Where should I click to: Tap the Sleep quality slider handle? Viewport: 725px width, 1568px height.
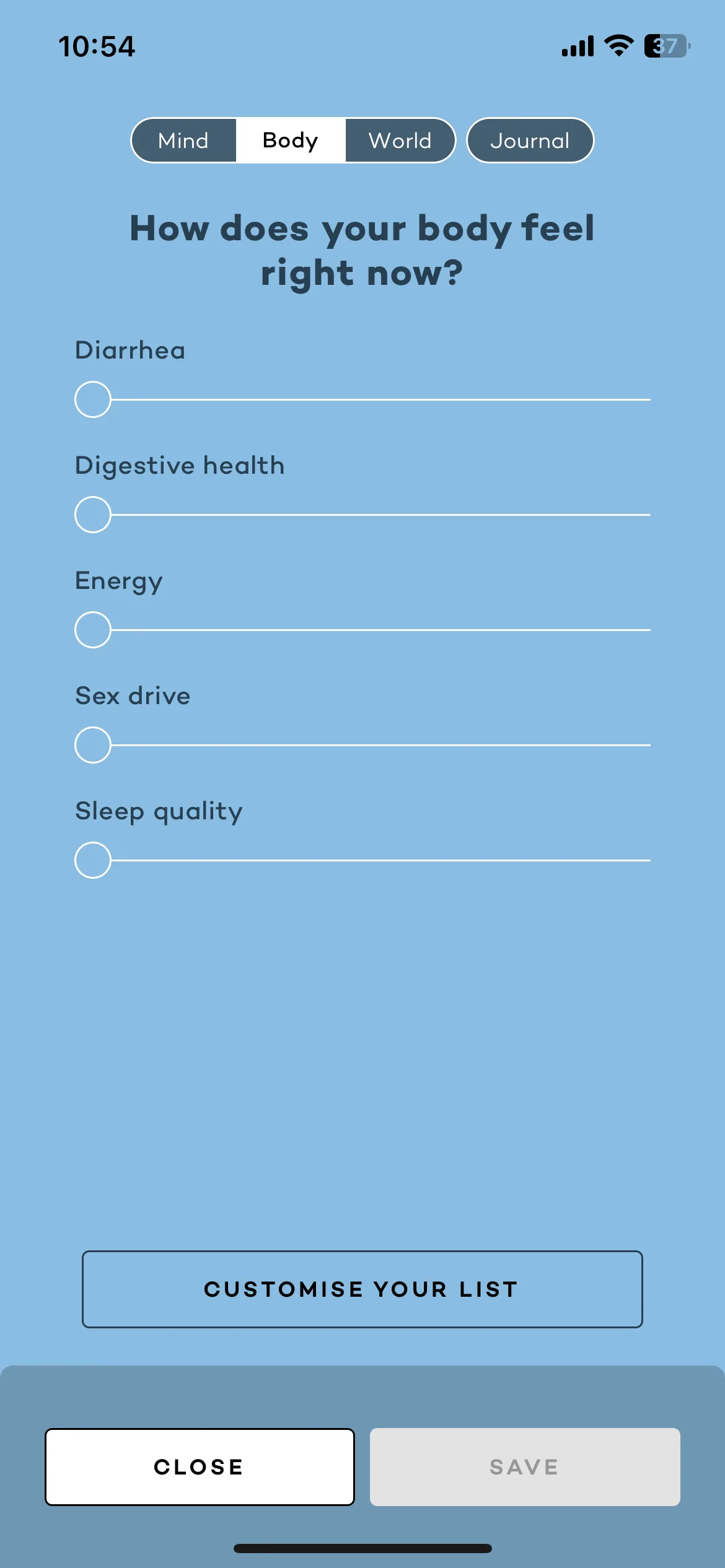pos(93,860)
